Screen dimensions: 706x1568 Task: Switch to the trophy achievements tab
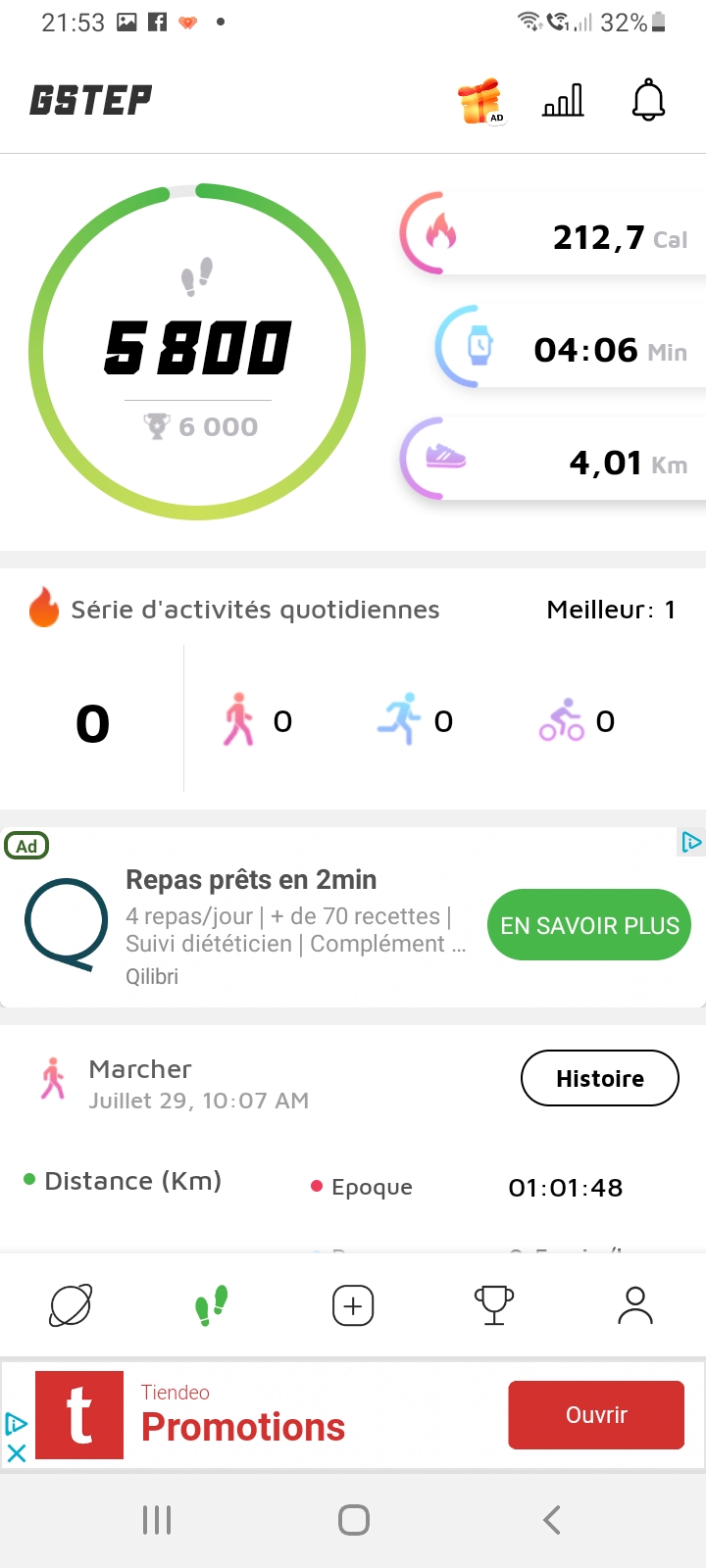(x=494, y=1305)
